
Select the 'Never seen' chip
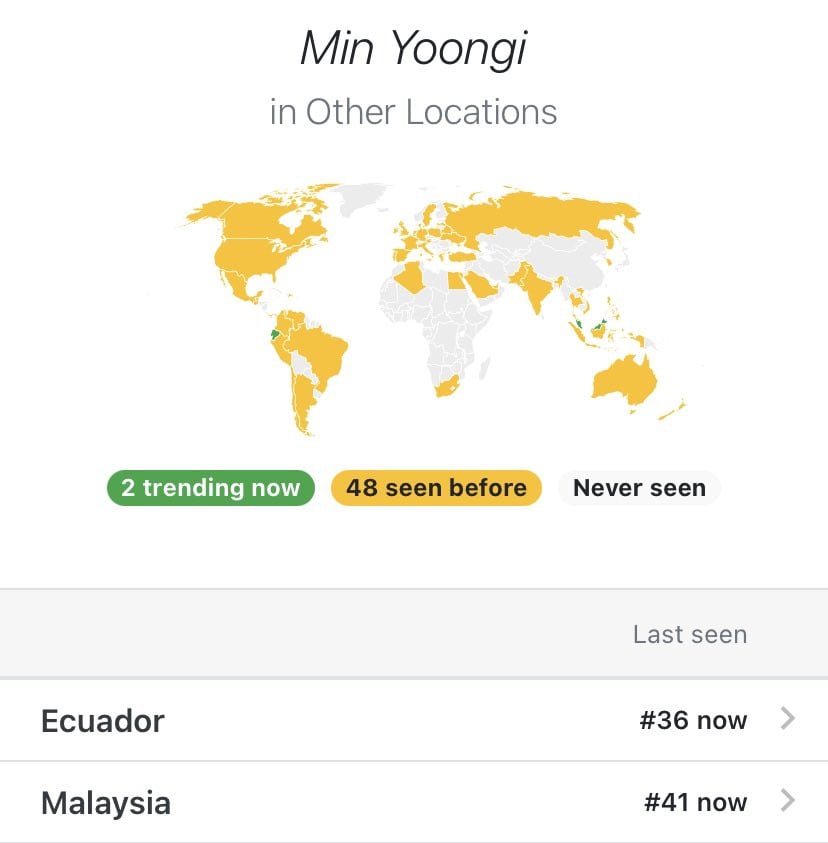(639, 488)
